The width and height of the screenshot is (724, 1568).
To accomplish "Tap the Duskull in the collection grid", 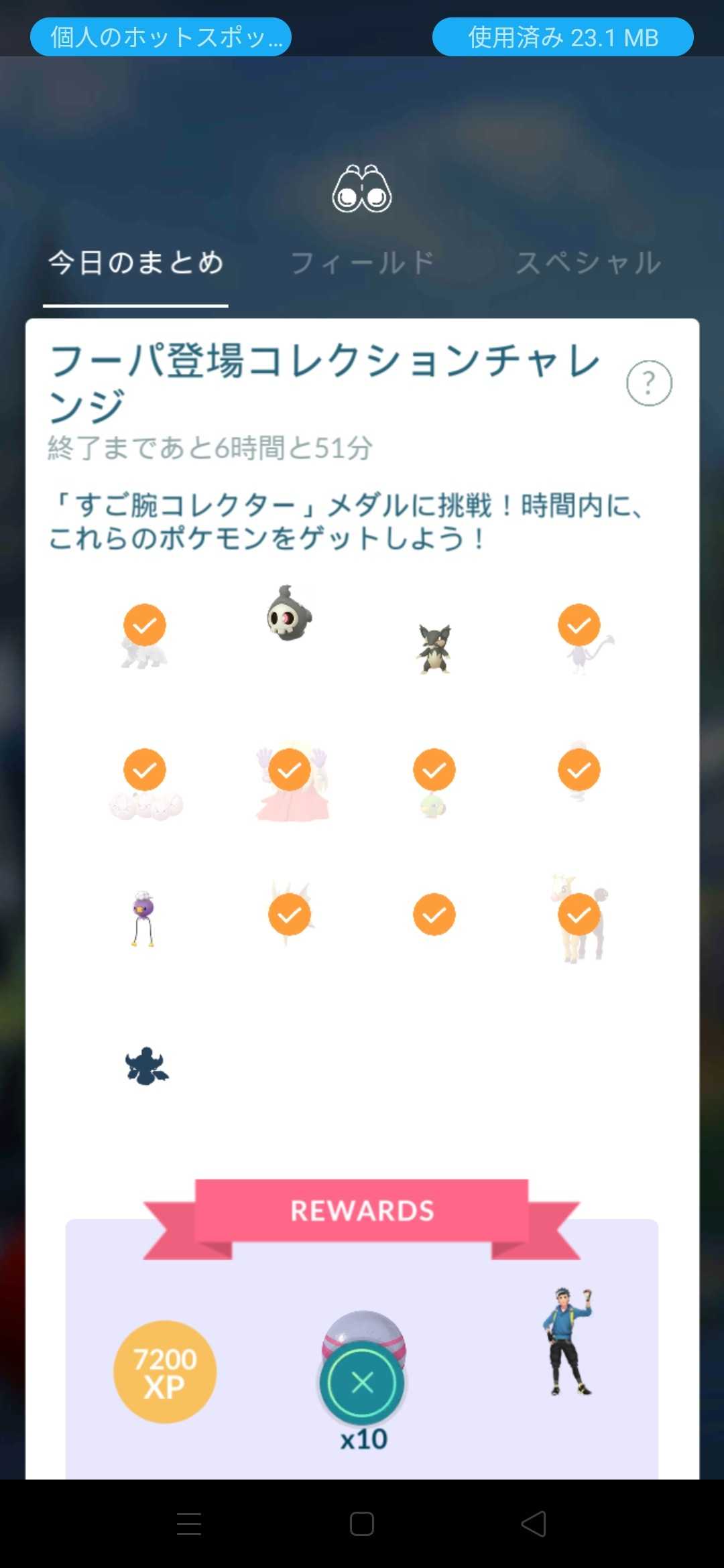I will click(289, 614).
